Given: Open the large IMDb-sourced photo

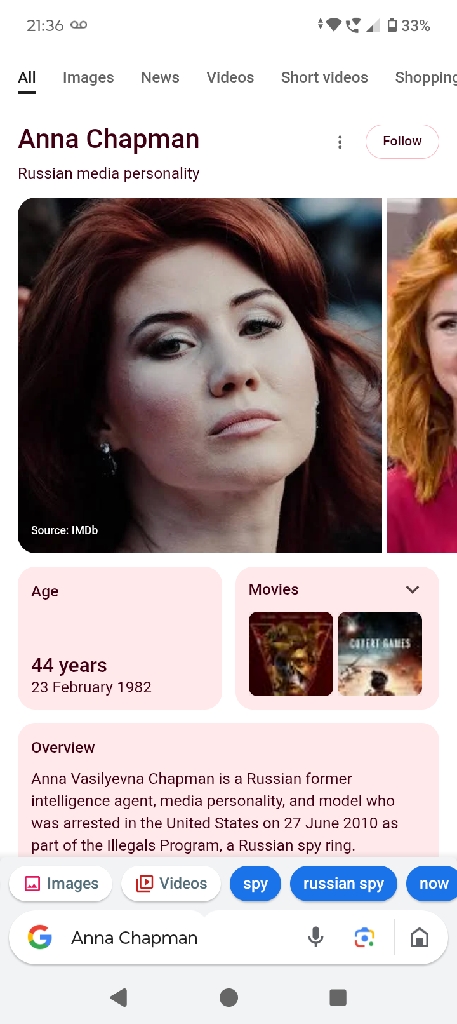Looking at the screenshot, I should click(x=200, y=376).
